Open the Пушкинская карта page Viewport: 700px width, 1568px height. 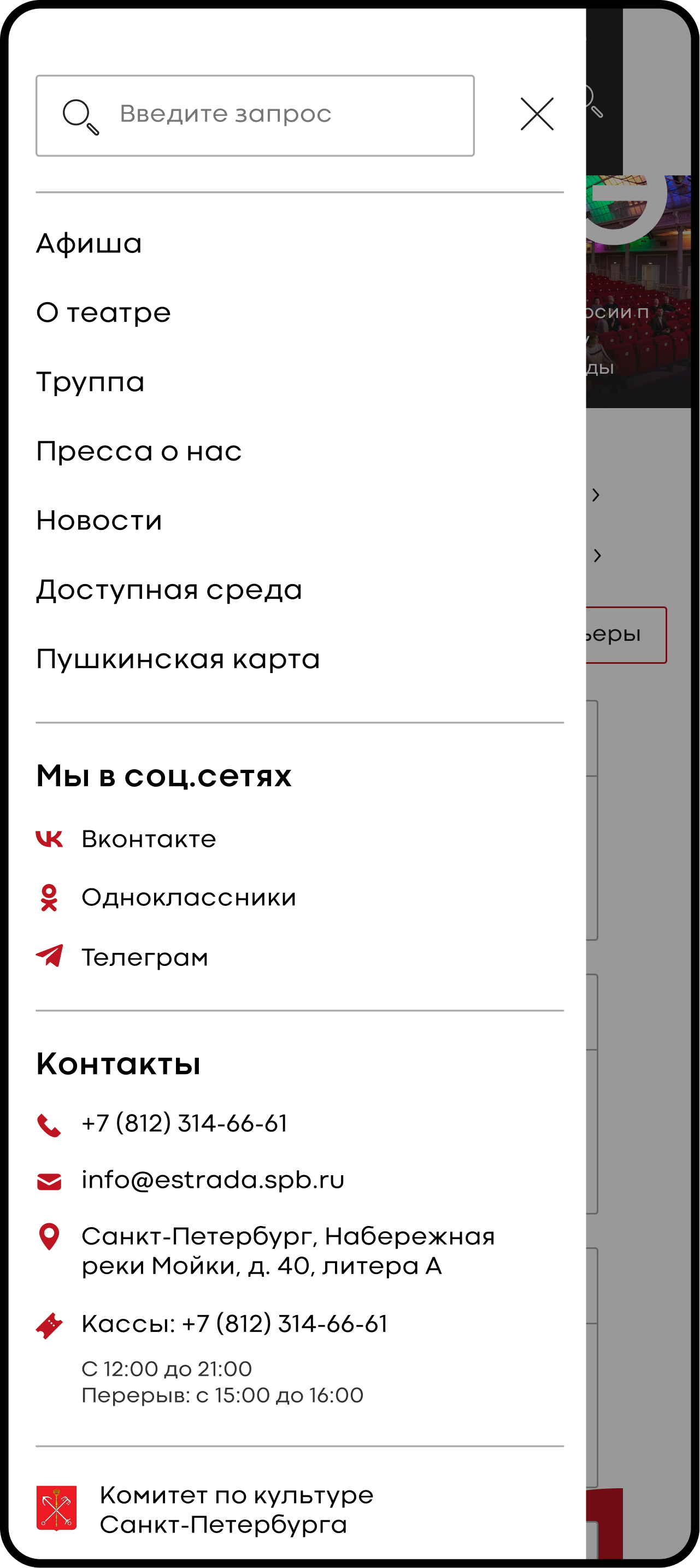point(178,659)
